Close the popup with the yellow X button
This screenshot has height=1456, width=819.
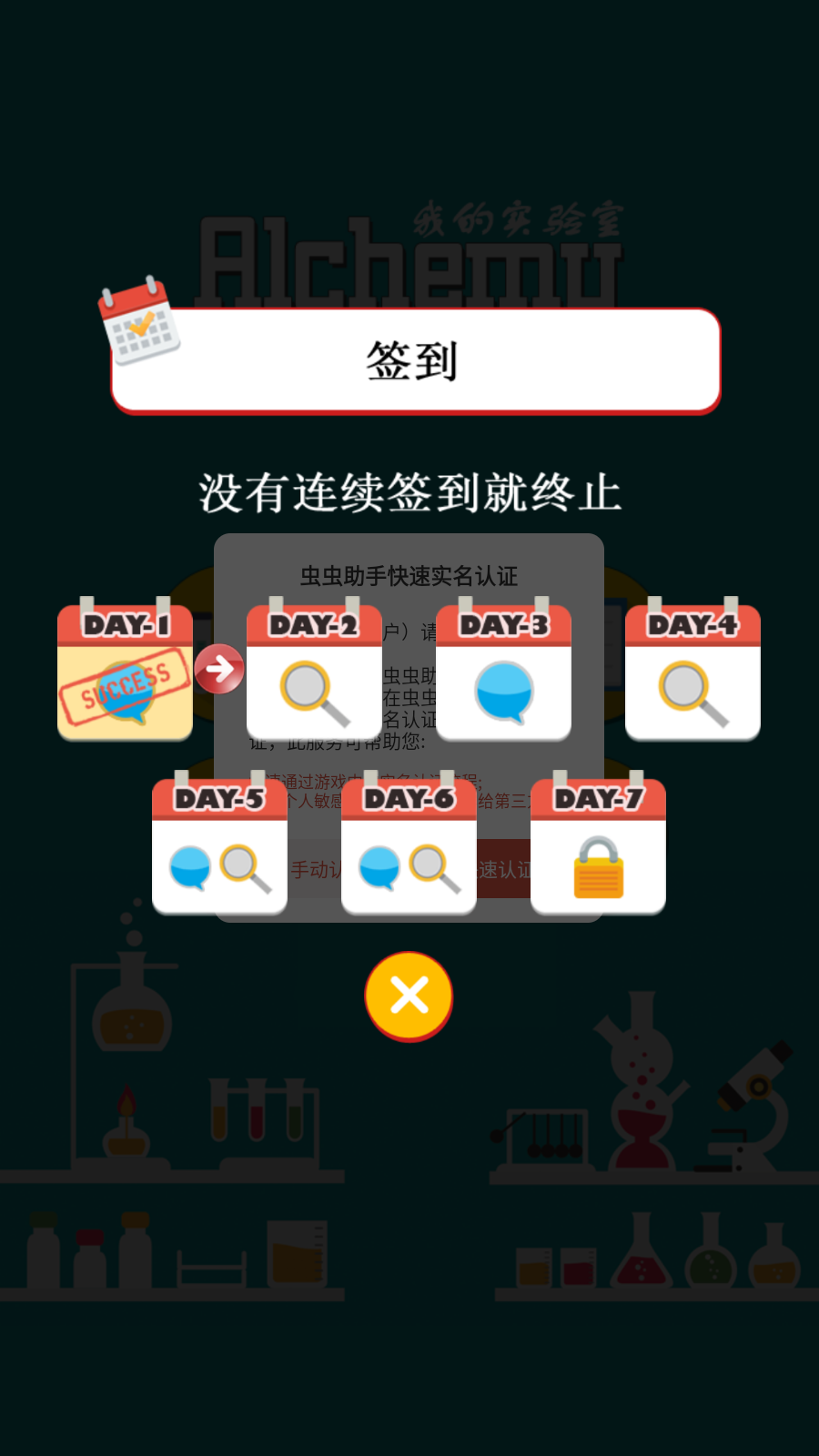(x=409, y=996)
